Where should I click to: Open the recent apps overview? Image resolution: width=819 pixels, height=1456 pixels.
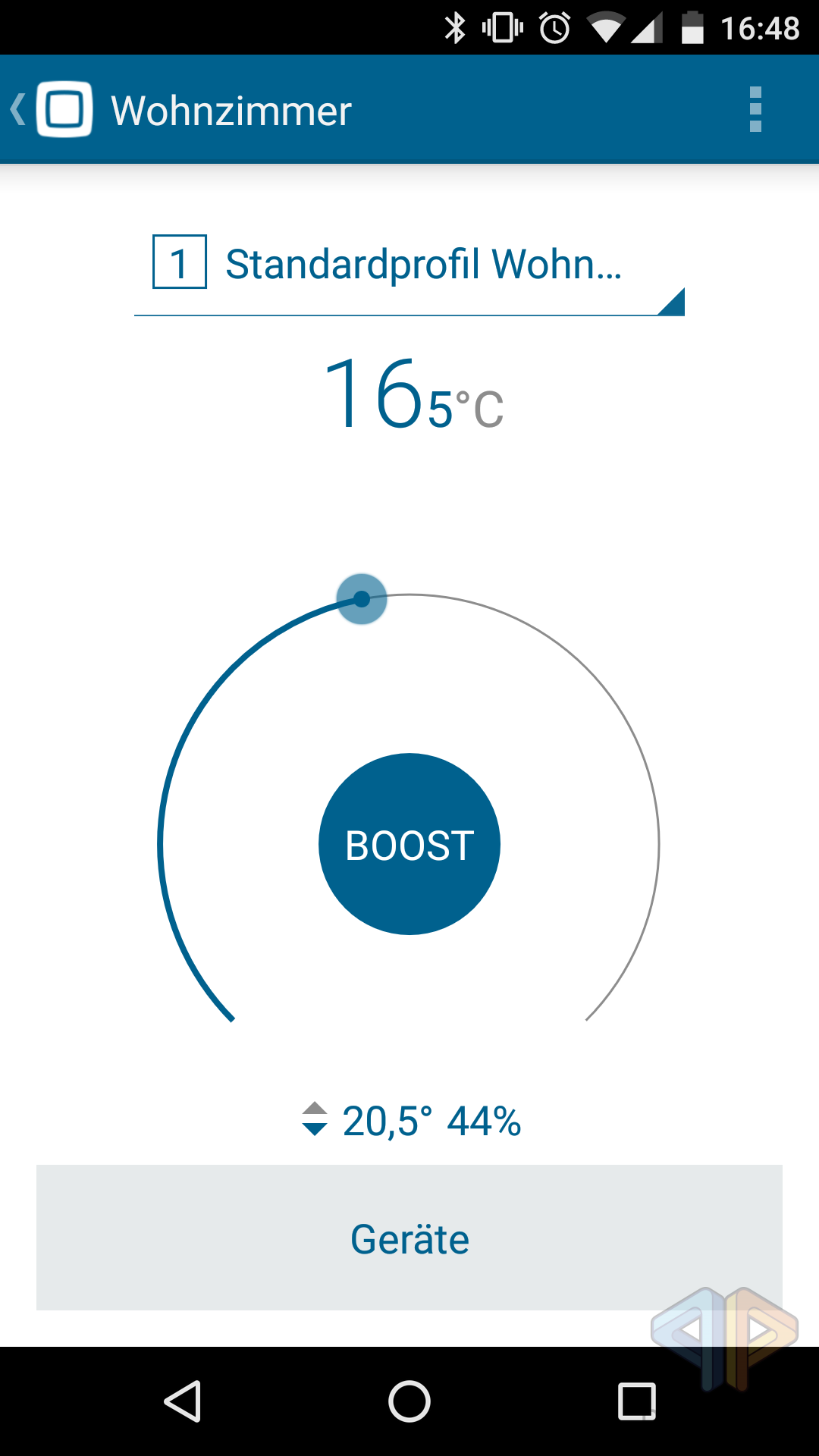pyautogui.click(x=637, y=1401)
